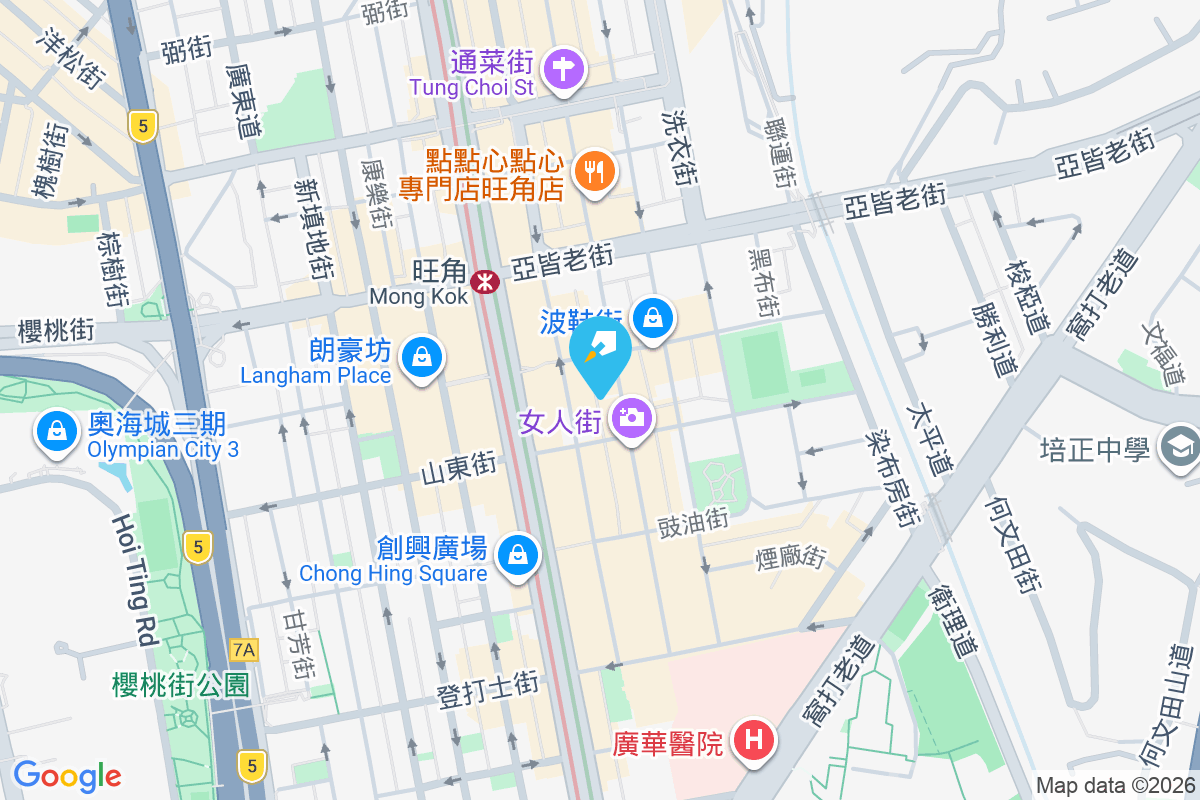Open the Chong Hing Square pin
Screen dimensions: 1200x800
pos(518,553)
